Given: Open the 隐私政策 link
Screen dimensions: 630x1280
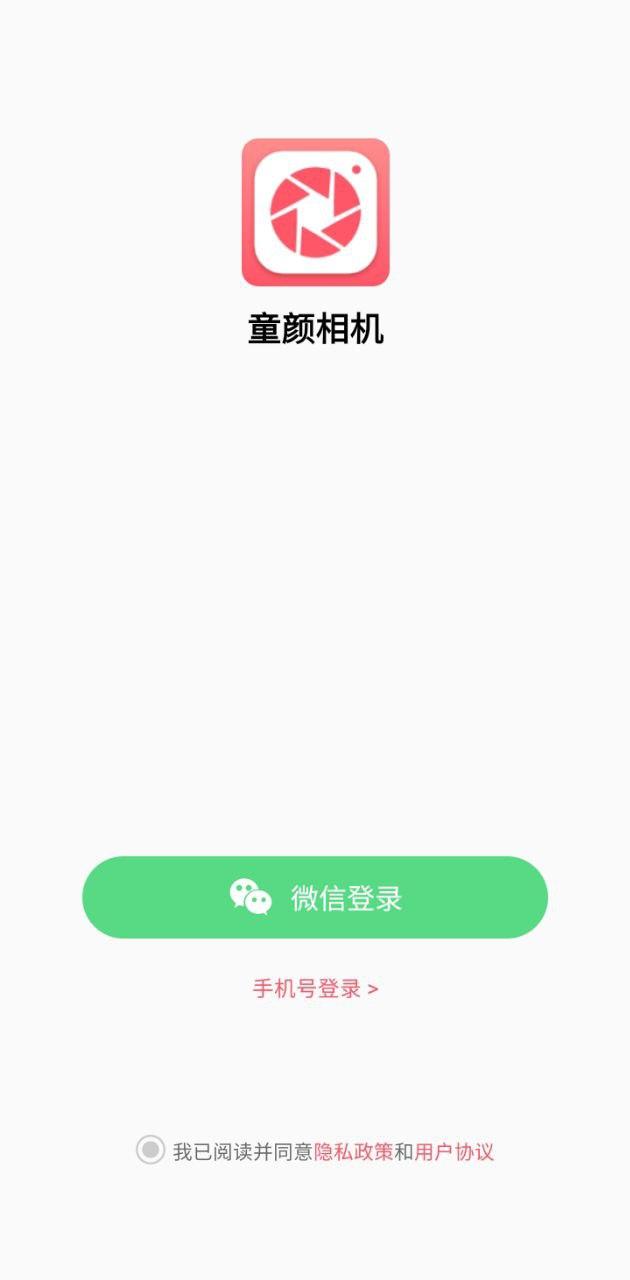Looking at the screenshot, I should tap(353, 1152).
